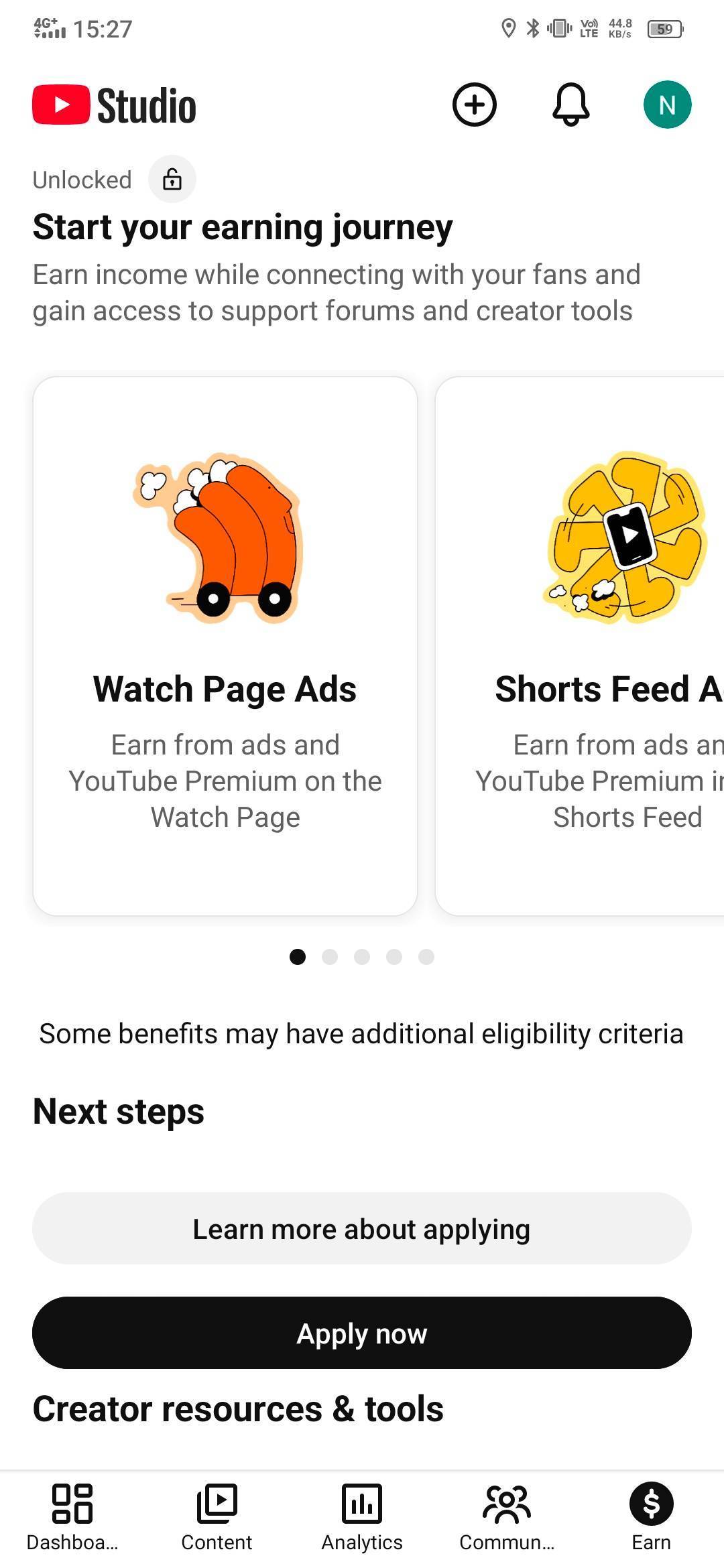Go to the Analytics tab
This screenshot has width=724, height=1568.
(x=362, y=1516)
